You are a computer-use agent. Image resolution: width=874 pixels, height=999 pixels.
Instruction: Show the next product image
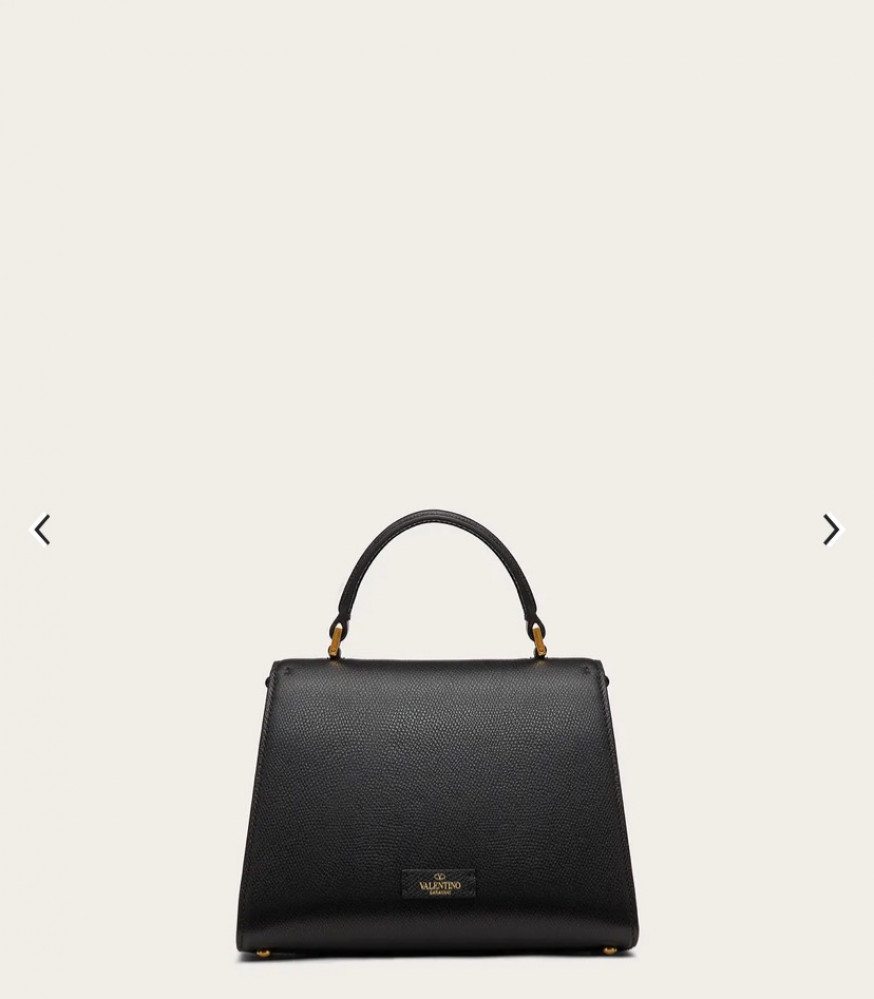click(x=831, y=529)
